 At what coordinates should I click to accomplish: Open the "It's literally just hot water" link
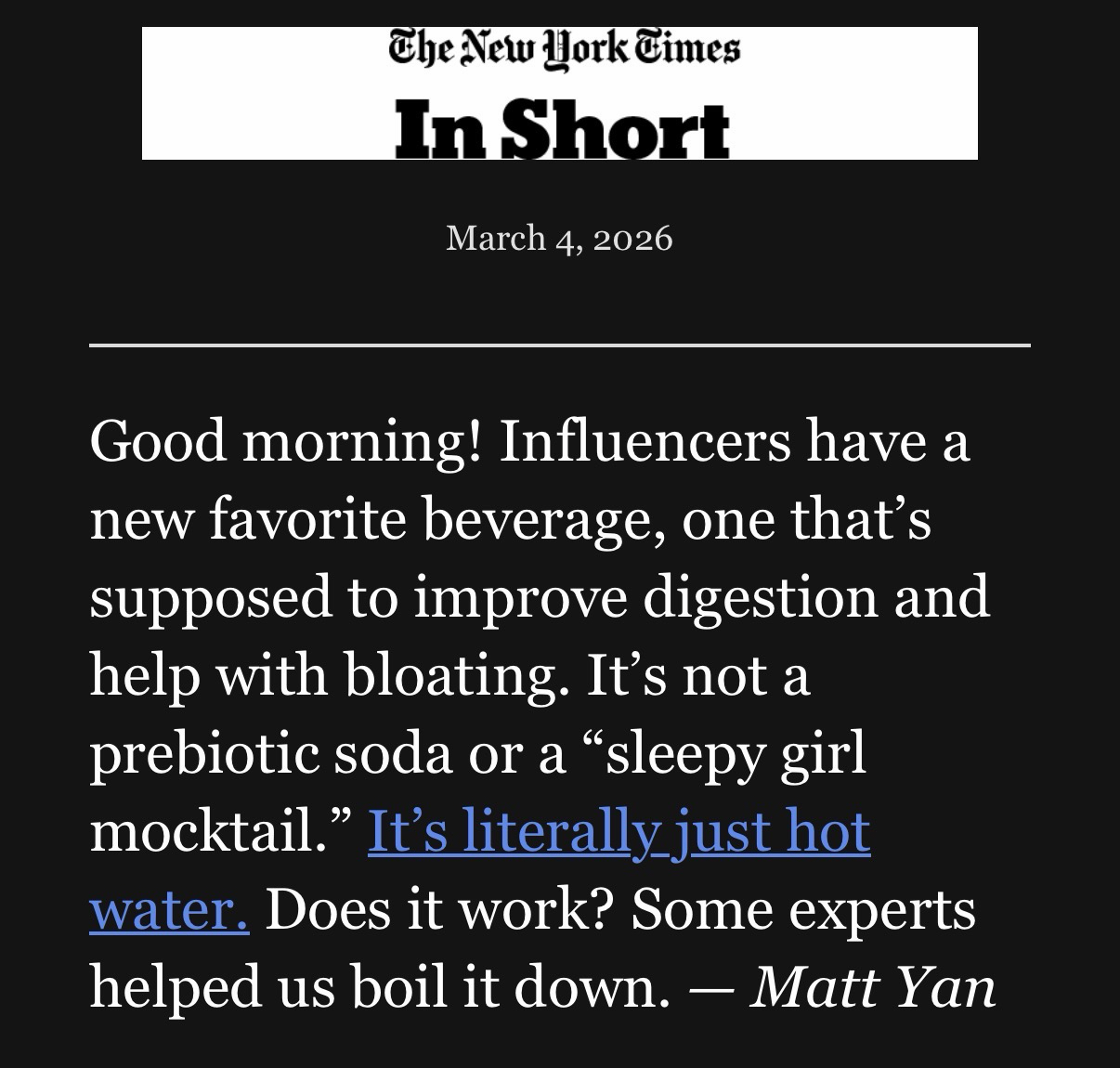tap(619, 831)
